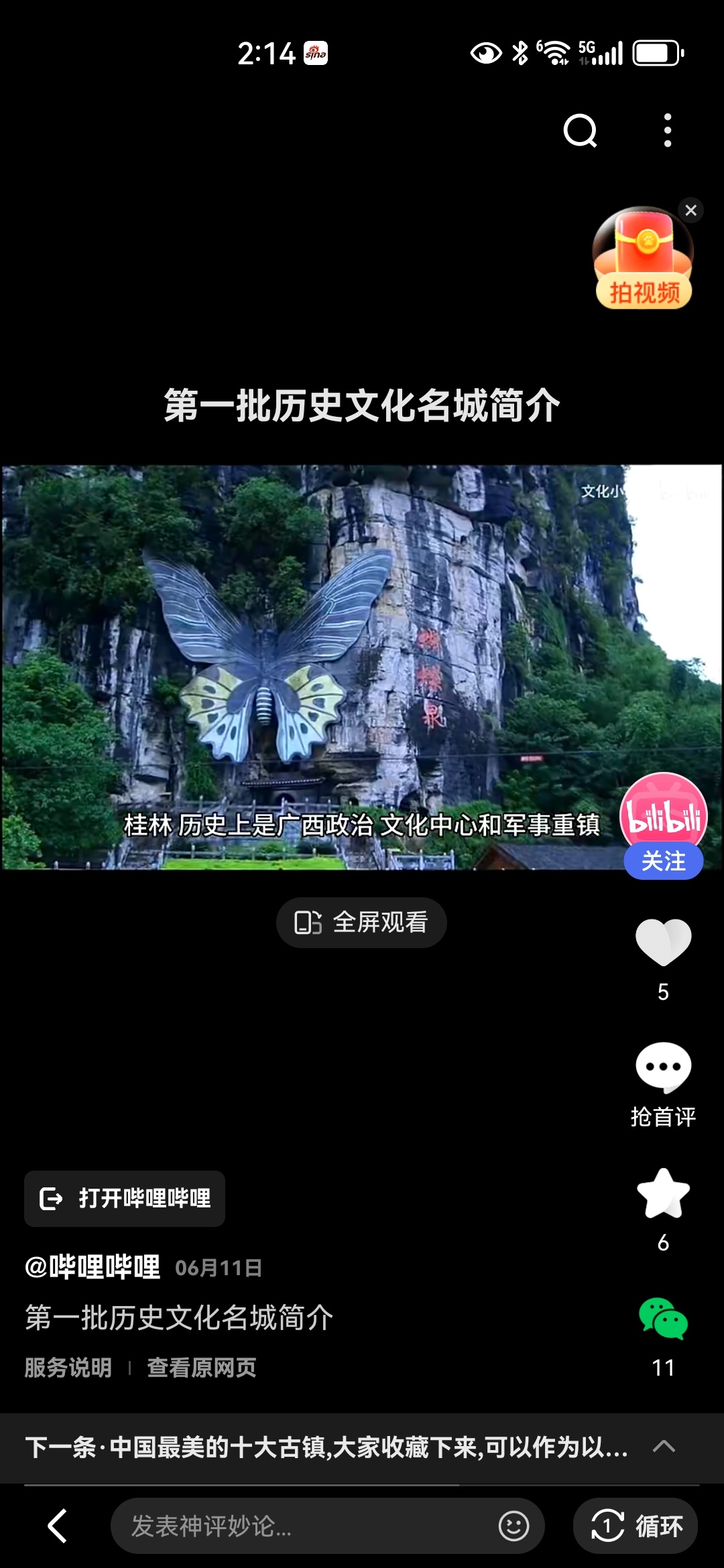Open 查看原网页 link
The image size is (724, 1568).
click(x=202, y=1368)
